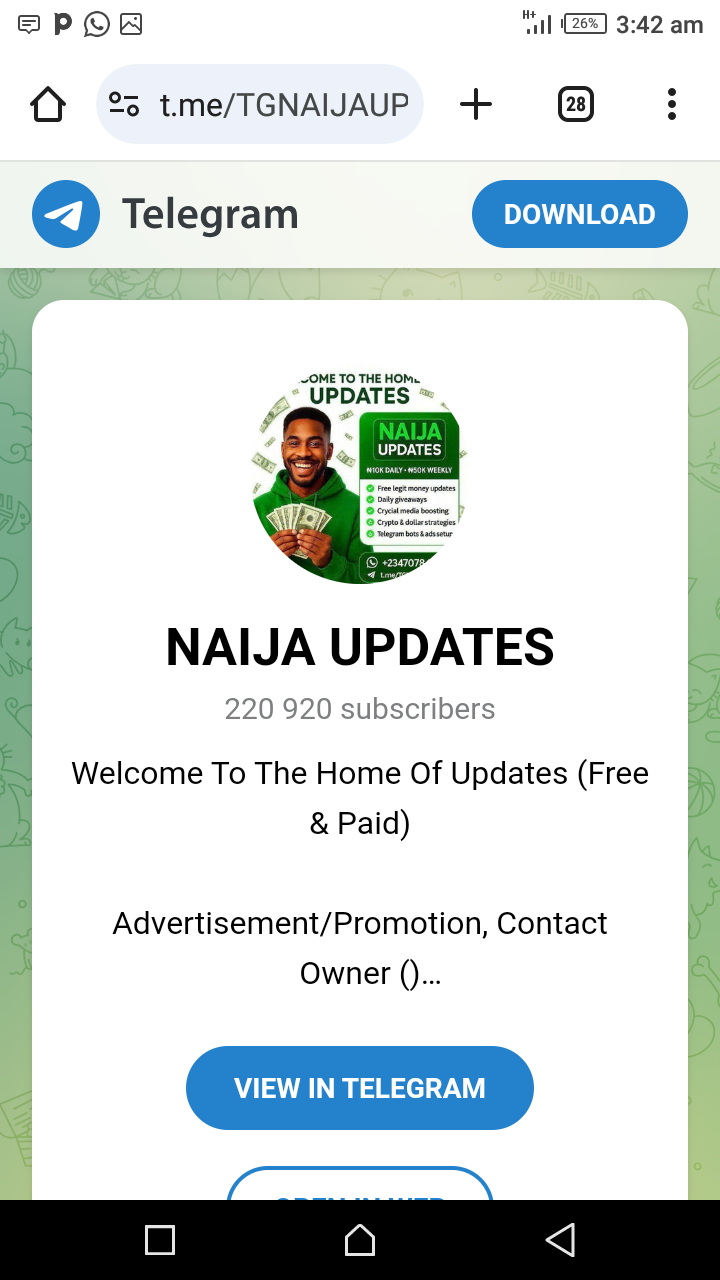Show the 28 open tabs
The height and width of the screenshot is (1280, 720).
[x=575, y=104]
